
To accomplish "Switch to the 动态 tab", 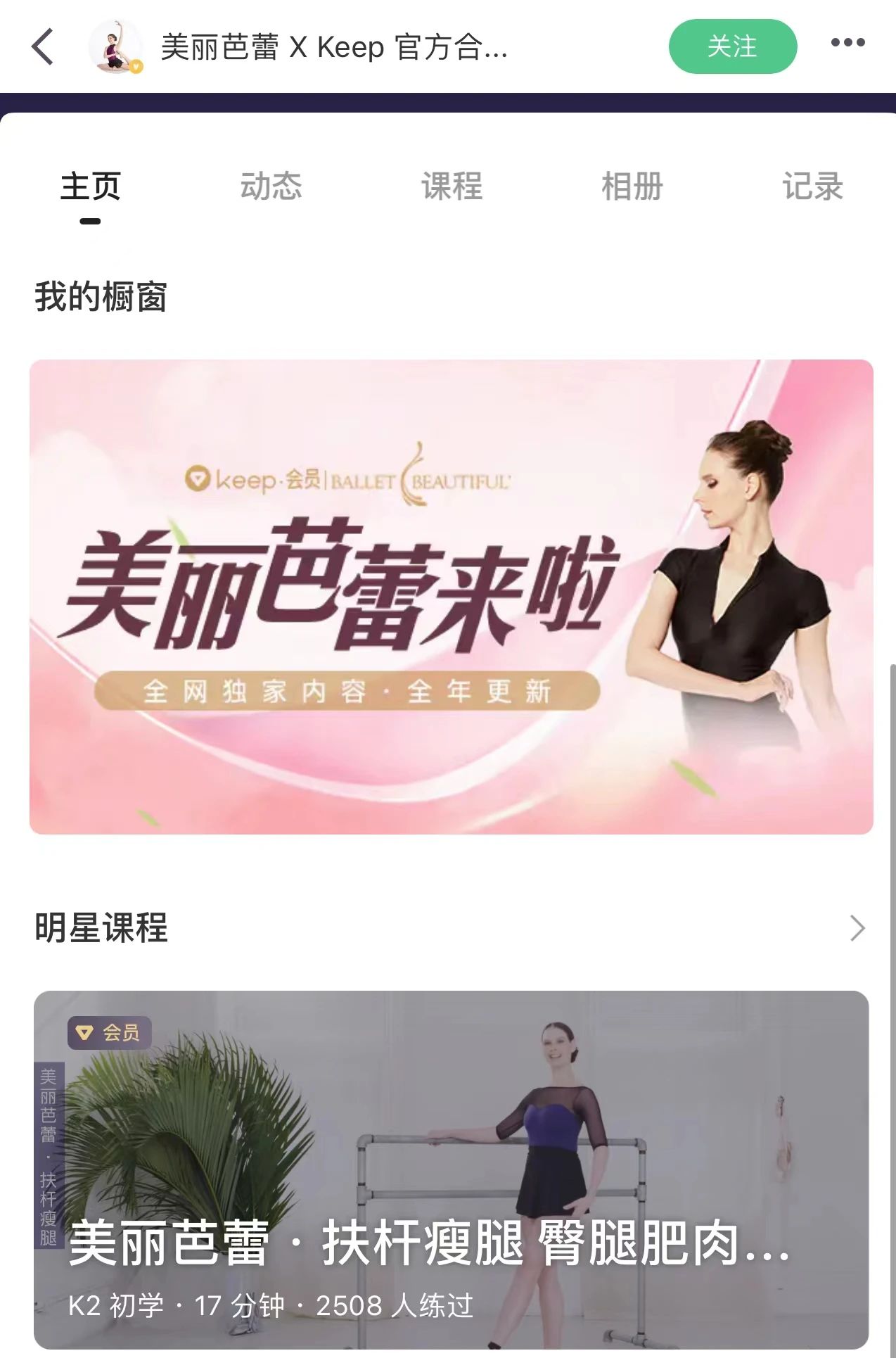I will point(271,186).
